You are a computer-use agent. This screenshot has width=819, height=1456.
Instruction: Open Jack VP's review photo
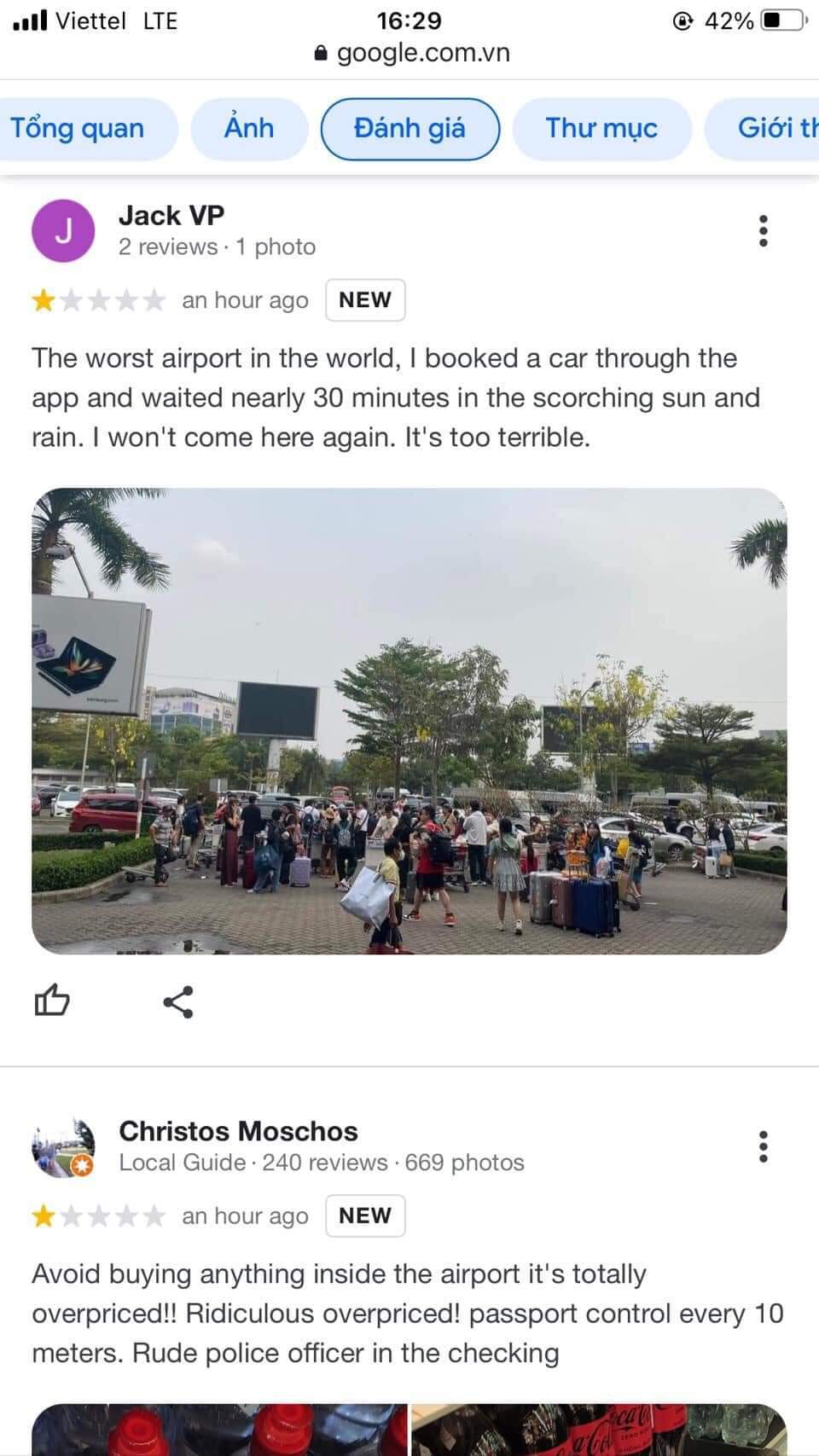click(x=409, y=721)
